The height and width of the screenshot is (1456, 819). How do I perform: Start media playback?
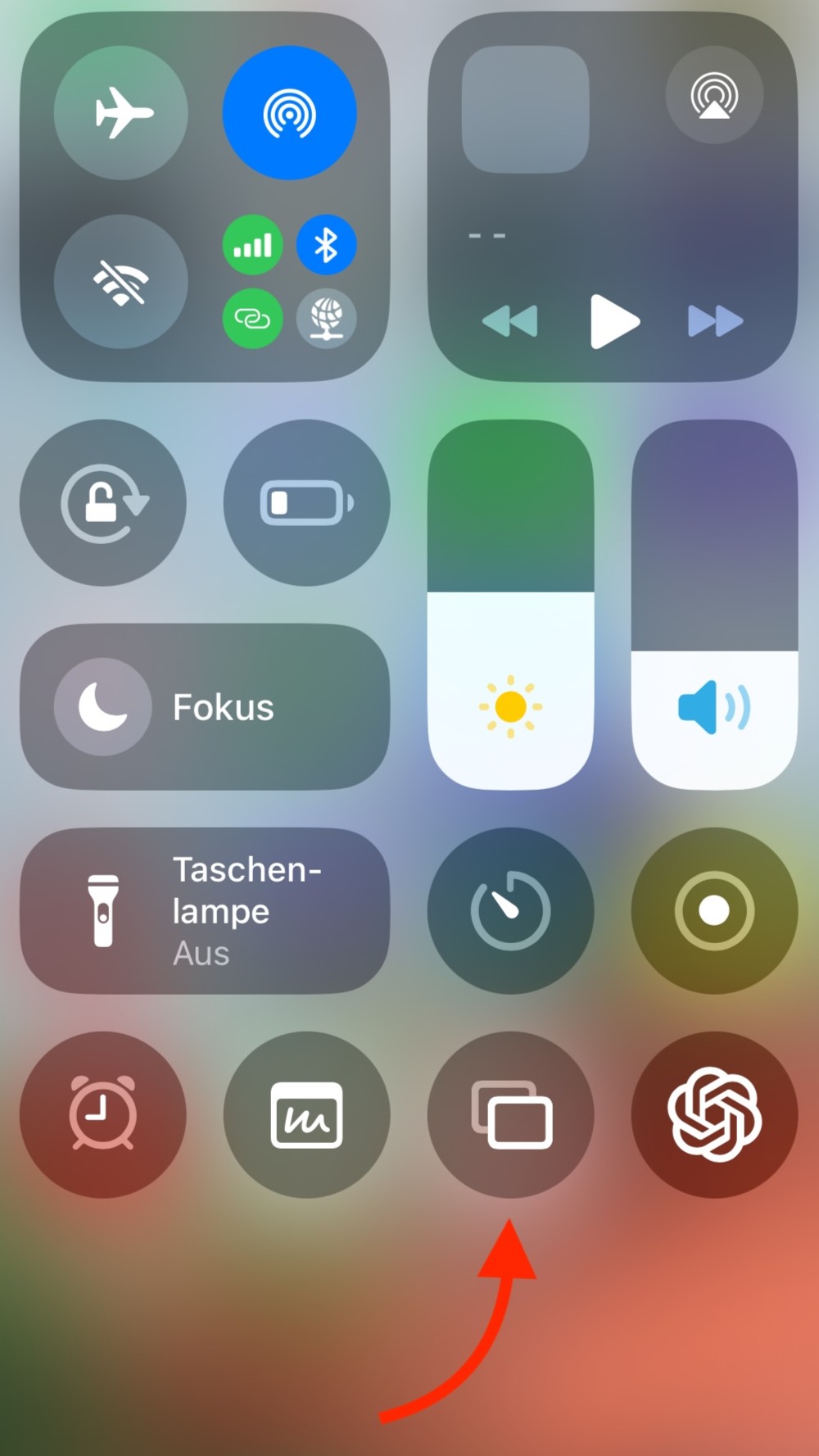[x=613, y=321]
